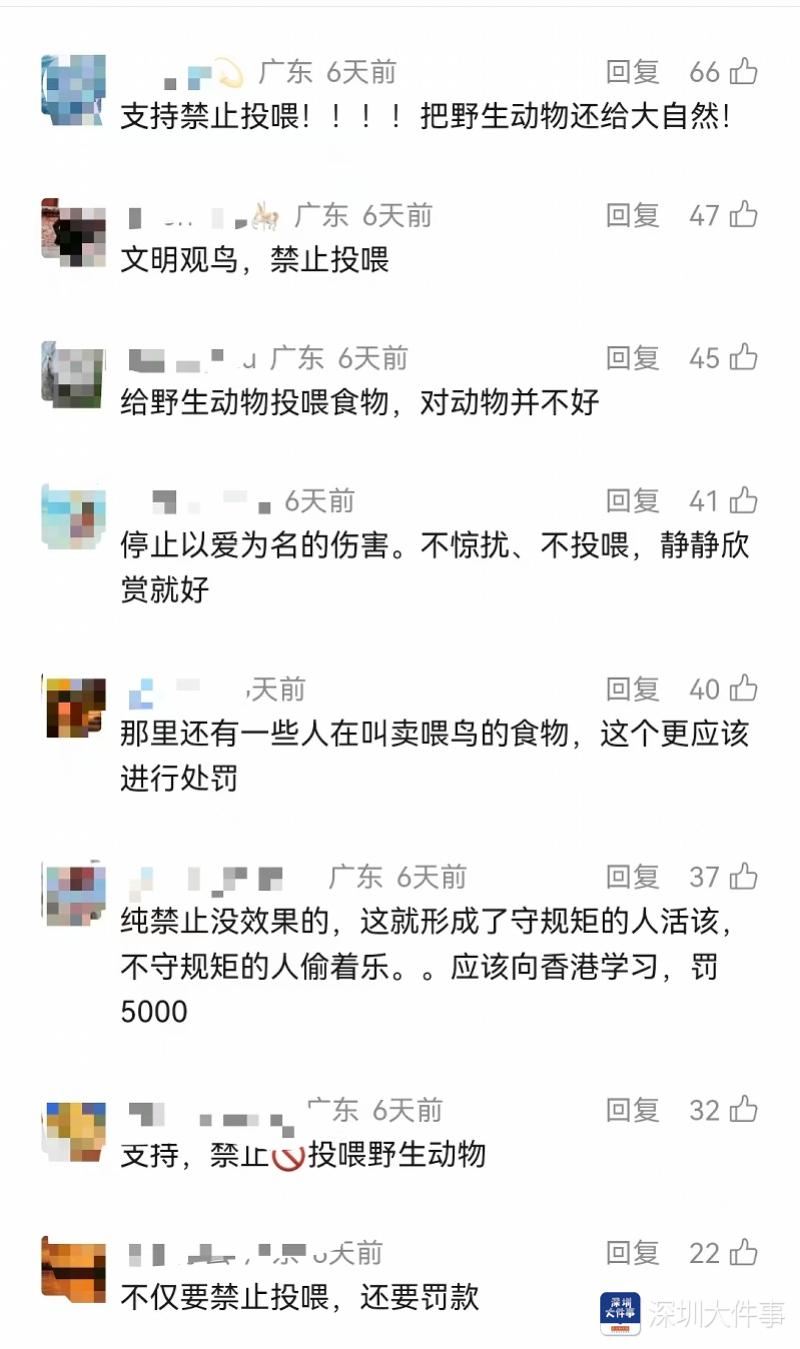Reply to the 停止以爱为名的伤害 comment
The image size is (800, 1349).
(632, 501)
